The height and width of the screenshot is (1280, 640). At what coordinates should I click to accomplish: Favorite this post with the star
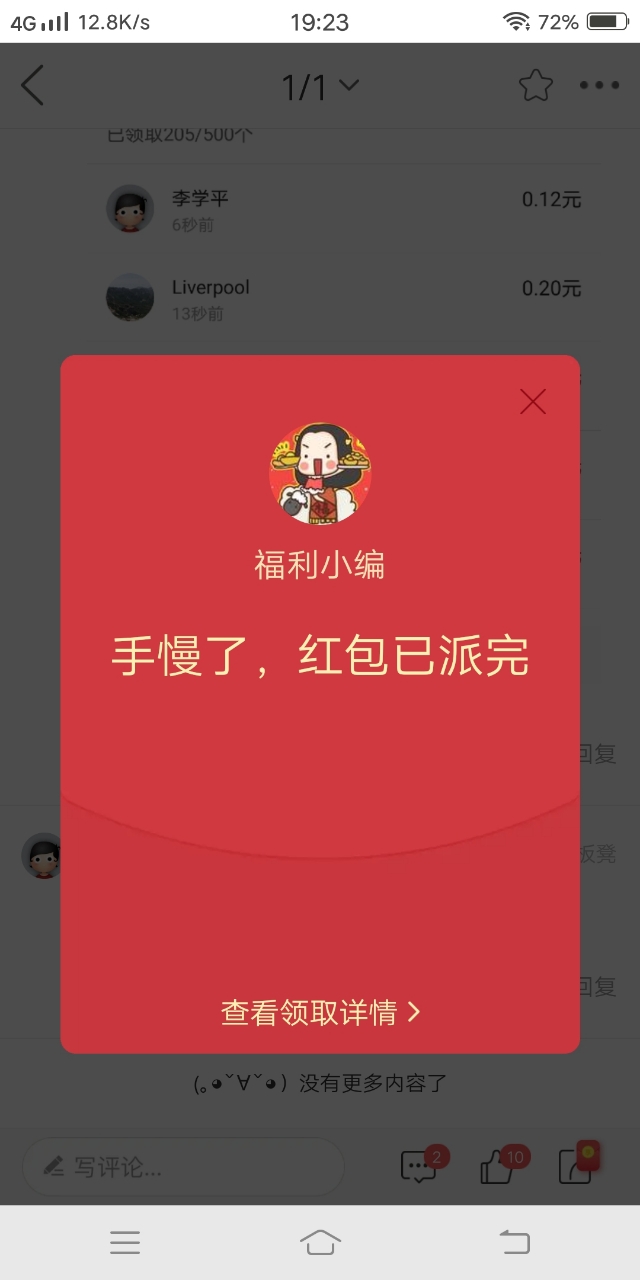[x=536, y=86]
